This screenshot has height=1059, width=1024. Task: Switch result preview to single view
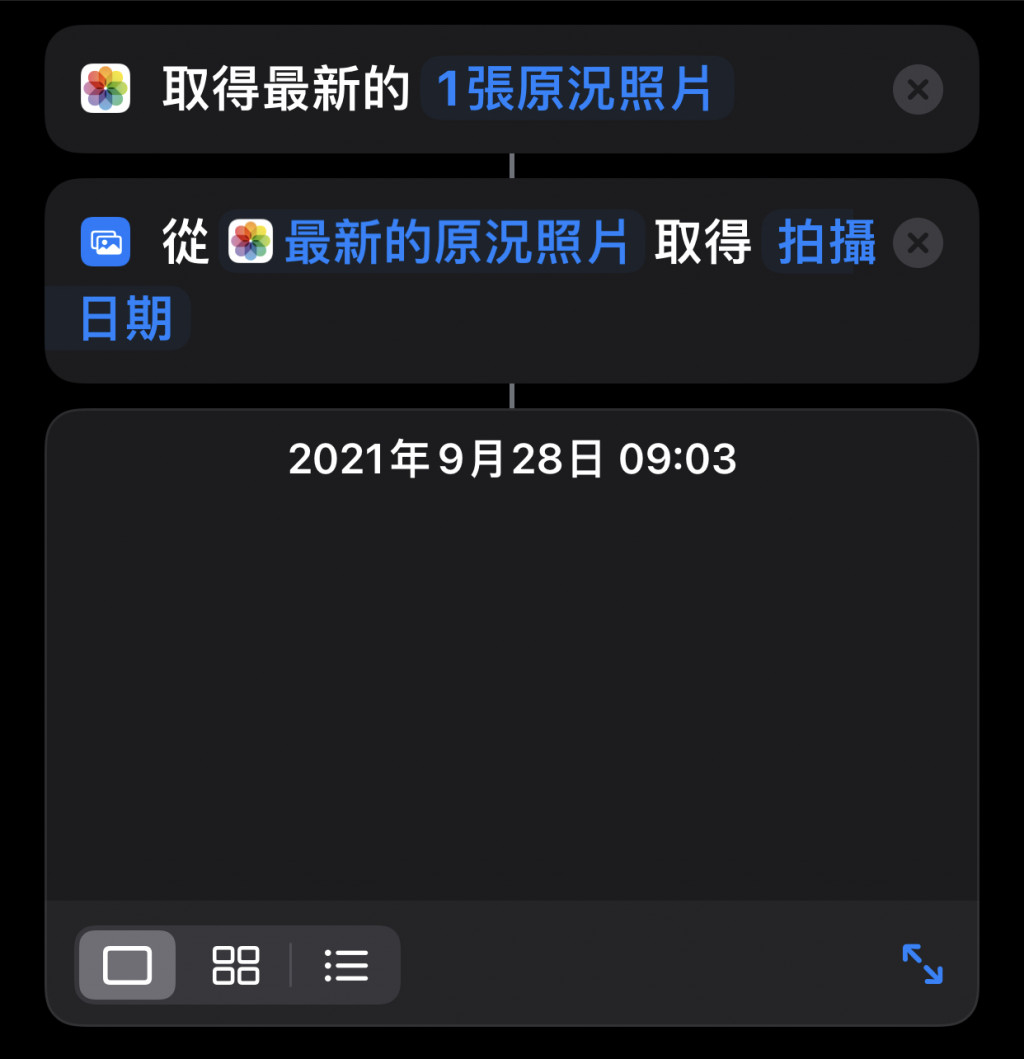coord(127,965)
